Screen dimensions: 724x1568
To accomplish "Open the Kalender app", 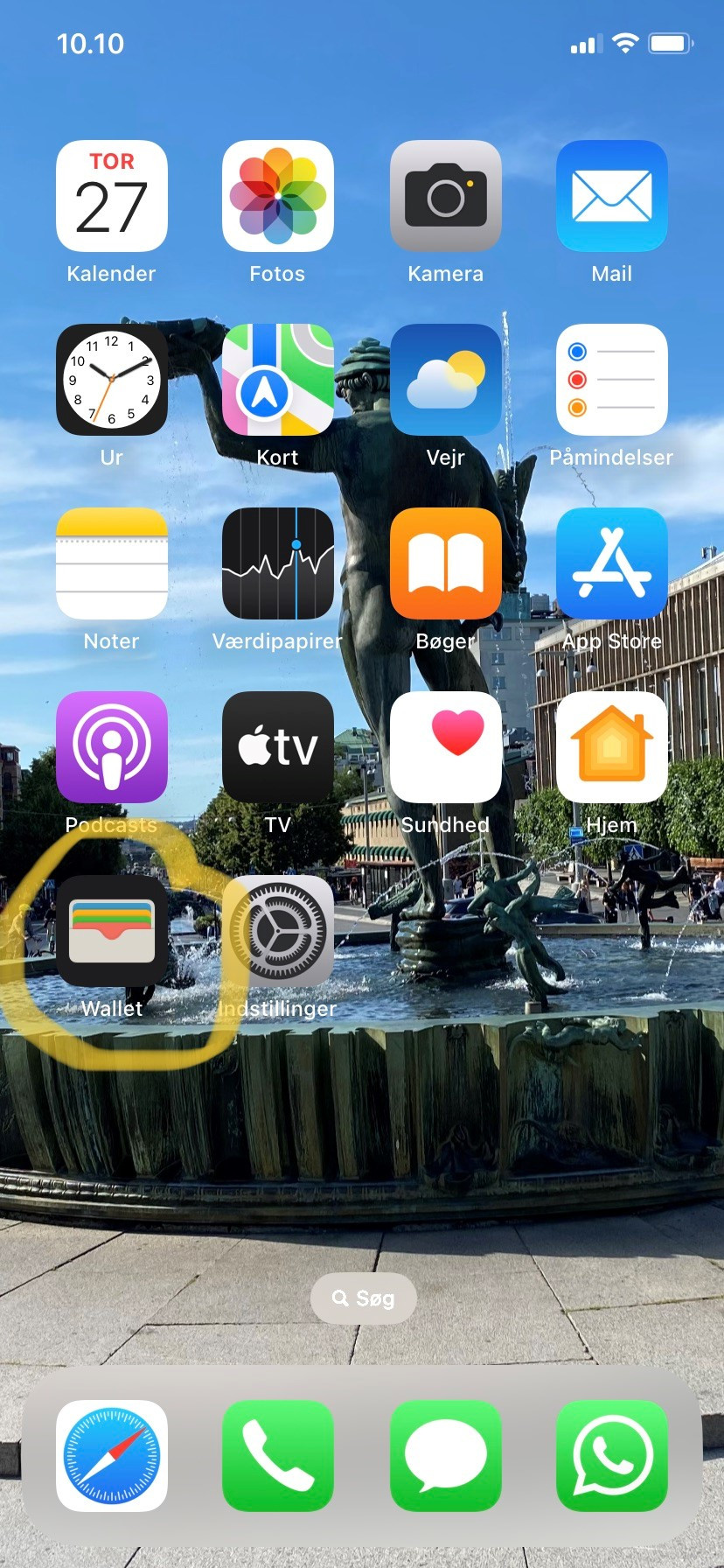I will coord(111,196).
